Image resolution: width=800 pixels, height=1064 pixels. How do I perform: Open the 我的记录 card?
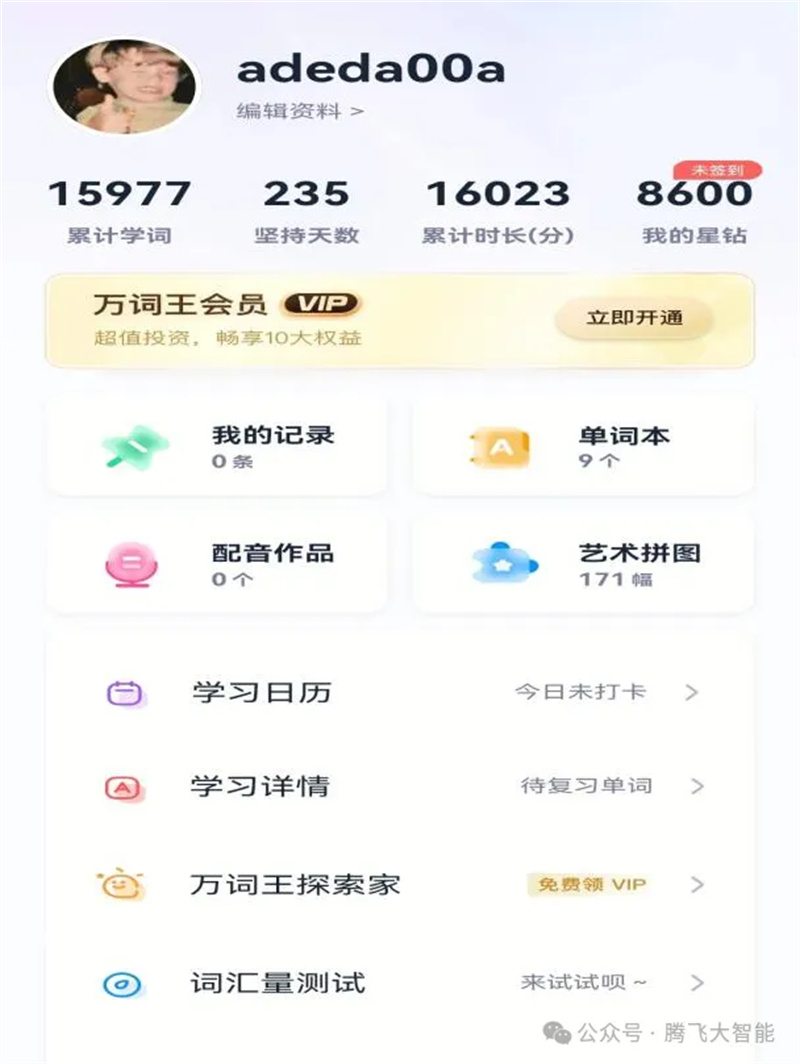217,446
